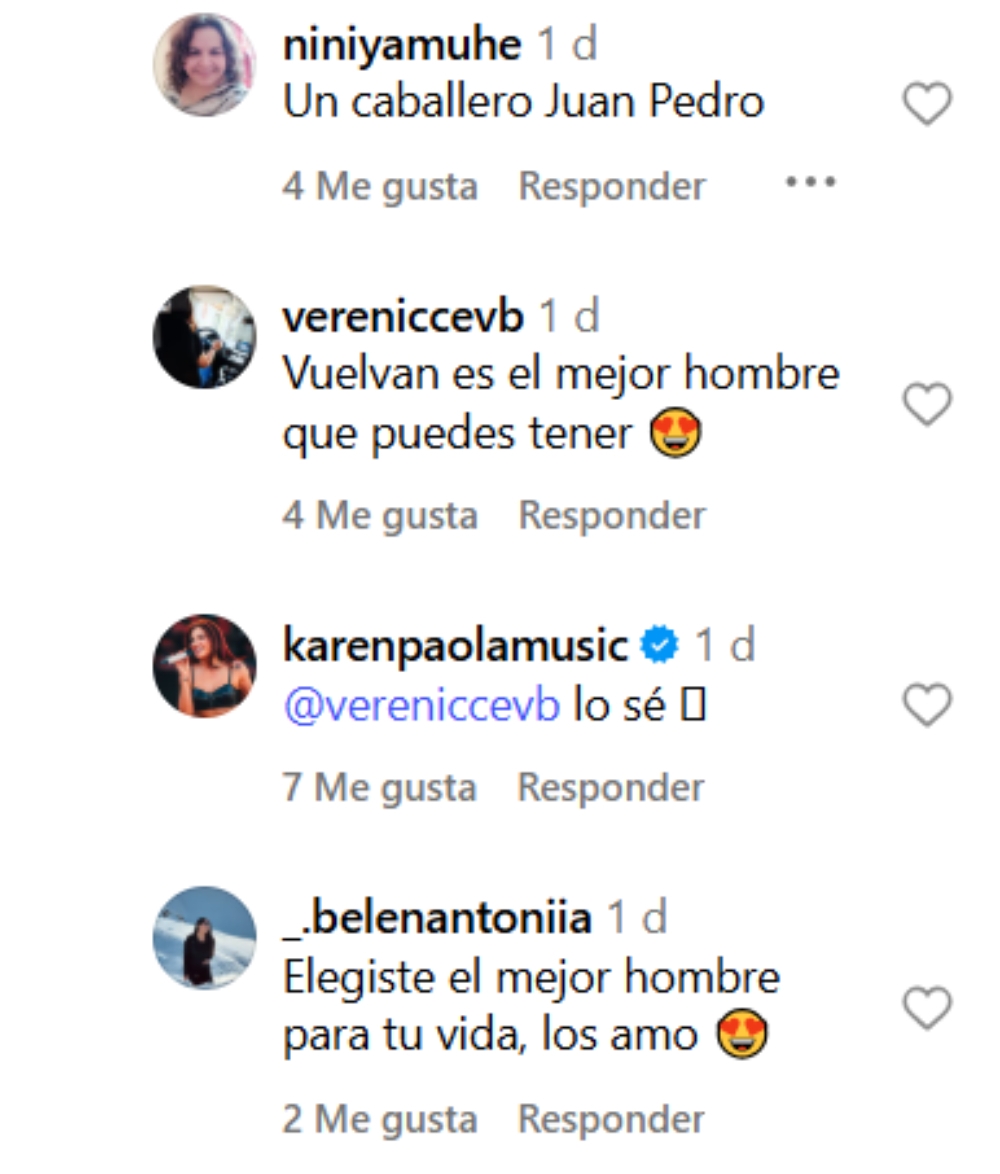See the 4 Me gusta on niniyamuhe's comment
Viewport: 1000px width, 1174px height.
pyautogui.click(x=380, y=186)
